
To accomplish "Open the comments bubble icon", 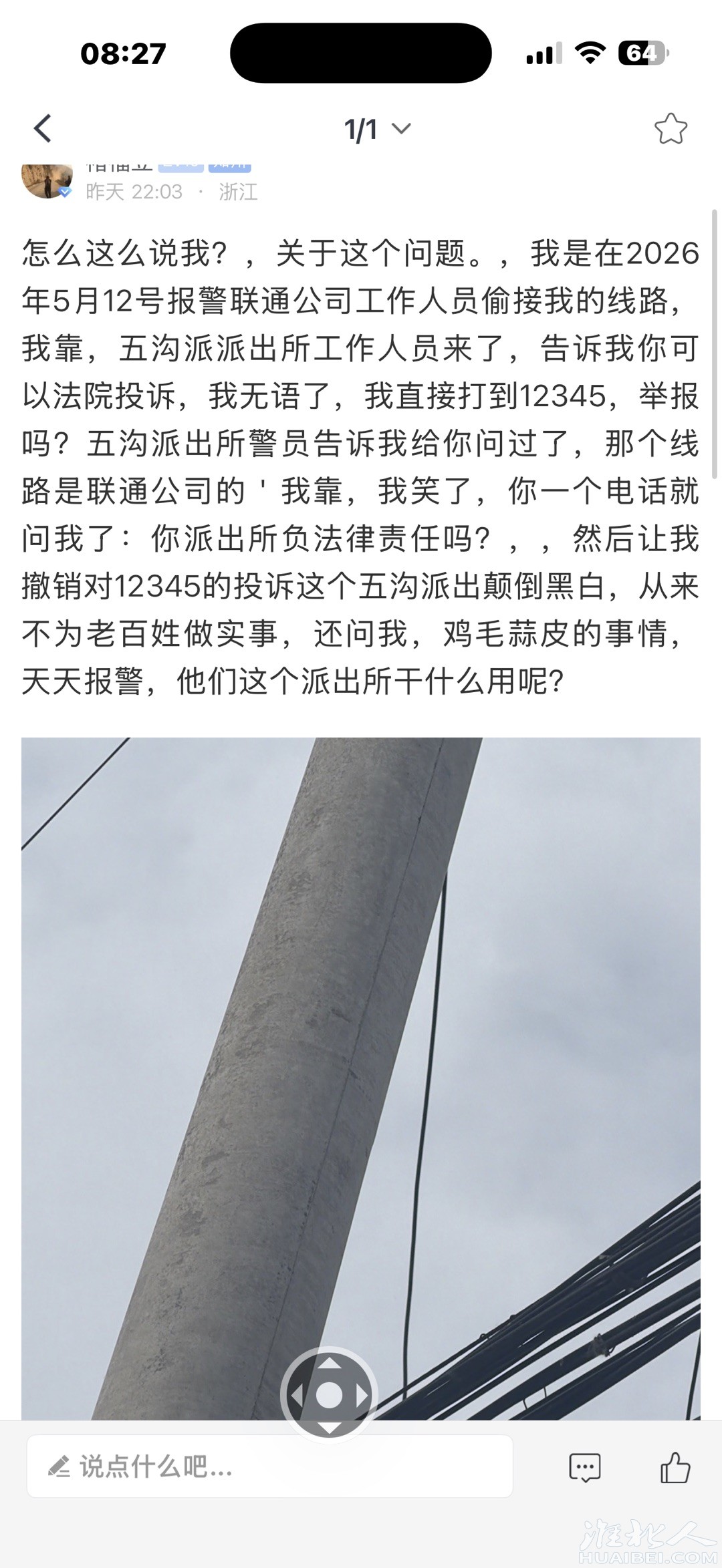I will coord(585,1467).
